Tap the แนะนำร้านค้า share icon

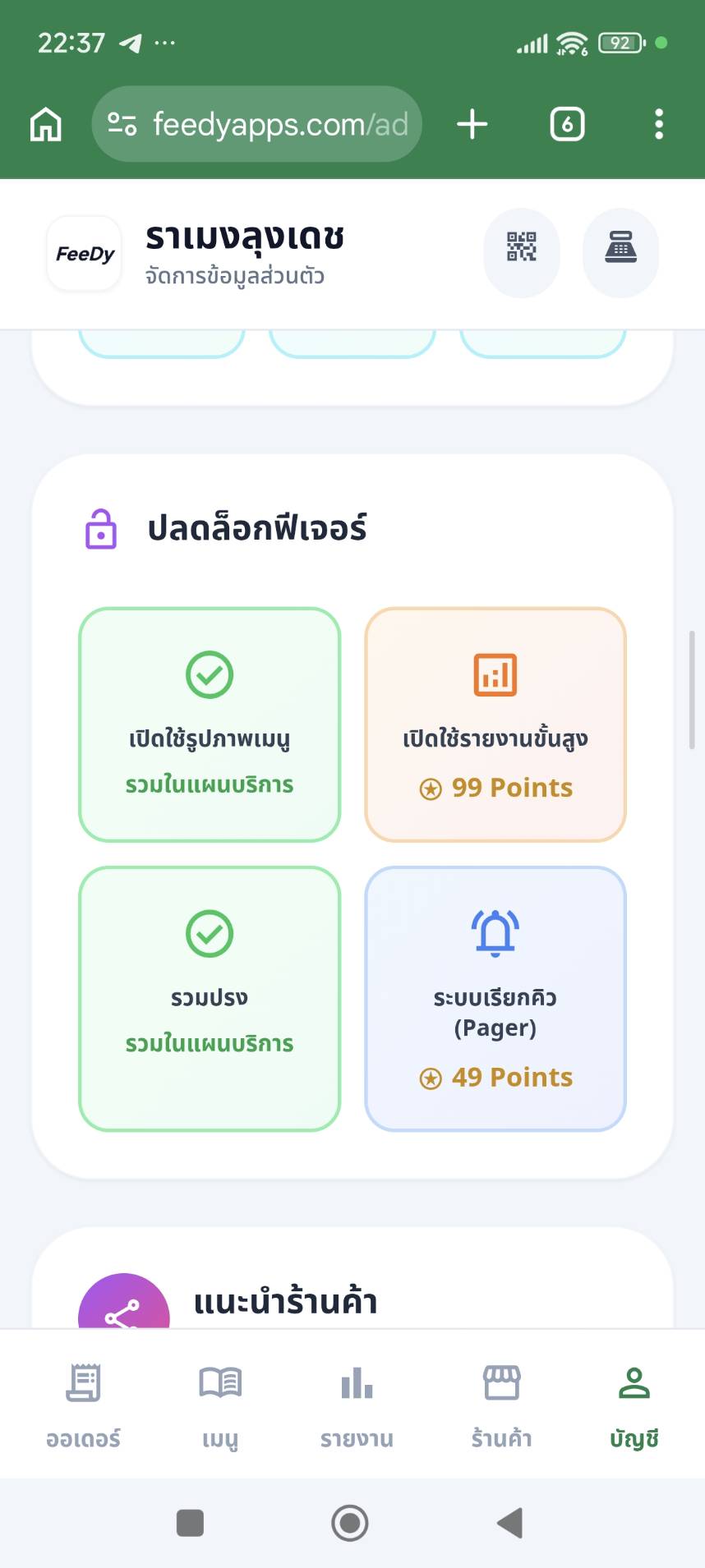(x=123, y=1306)
